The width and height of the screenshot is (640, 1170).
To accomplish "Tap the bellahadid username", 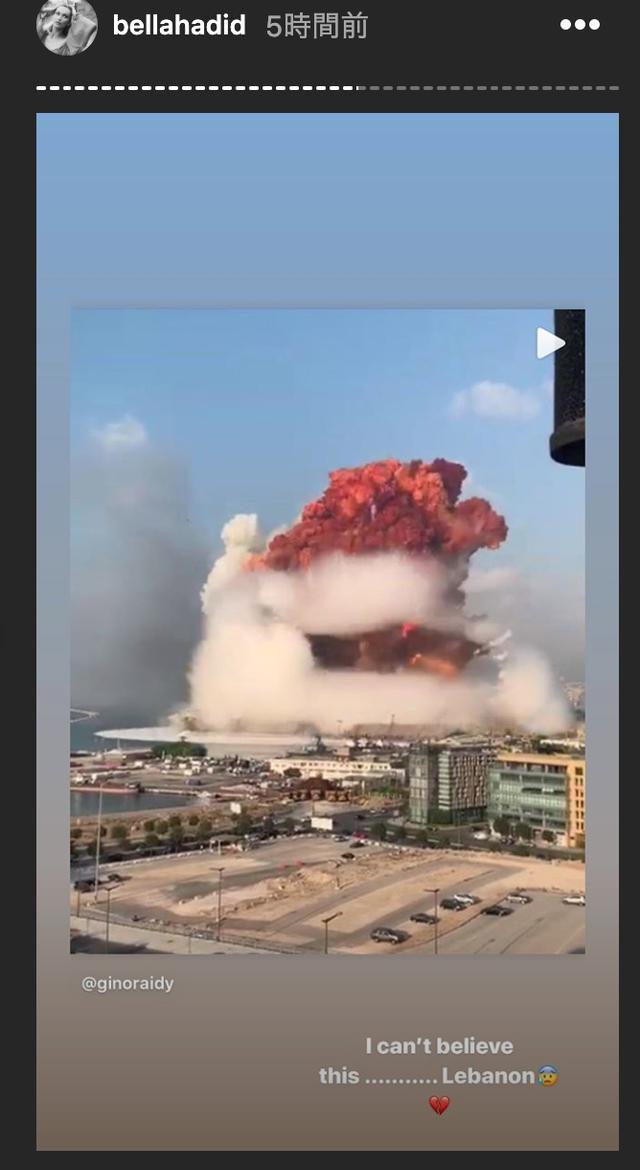I will [x=179, y=26].
